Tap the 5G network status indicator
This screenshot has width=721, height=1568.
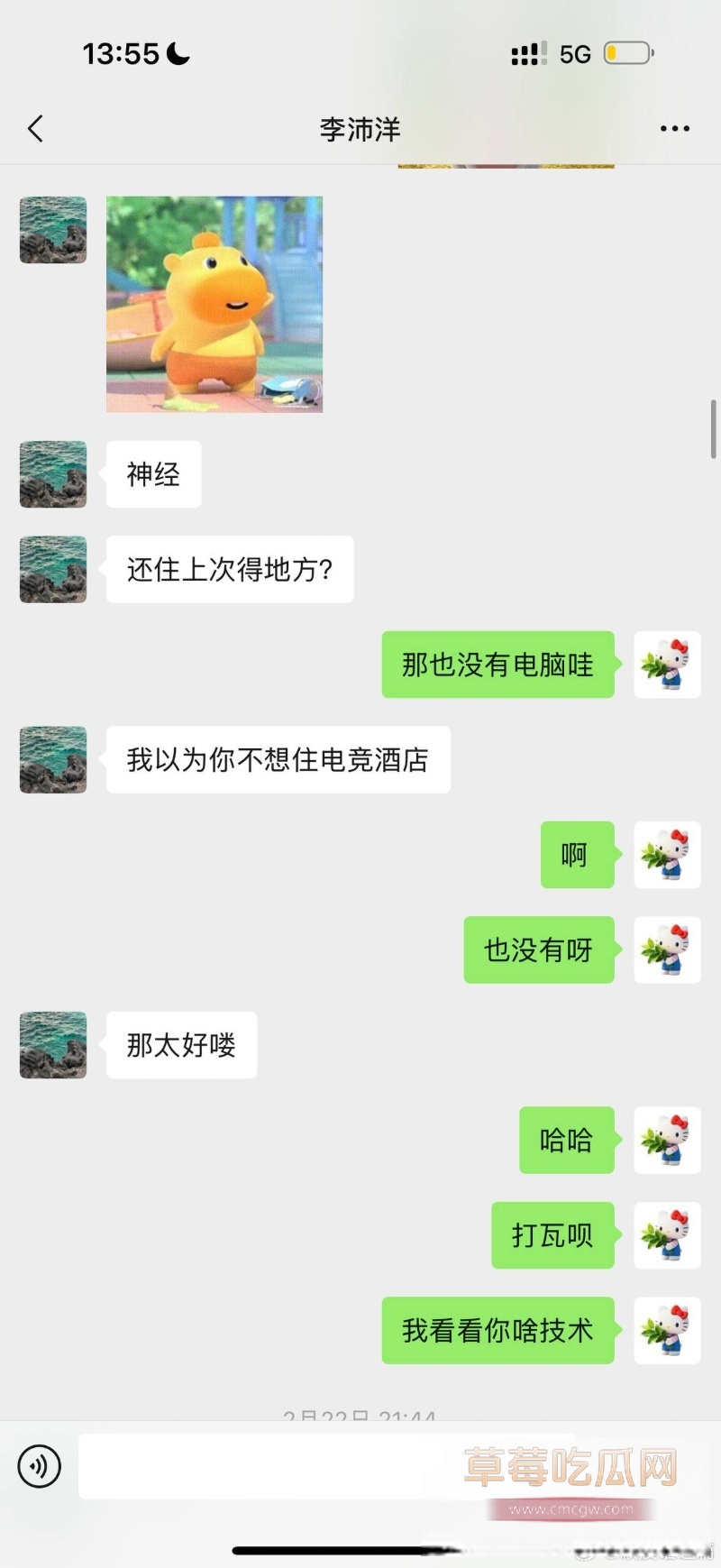point(575,54)
